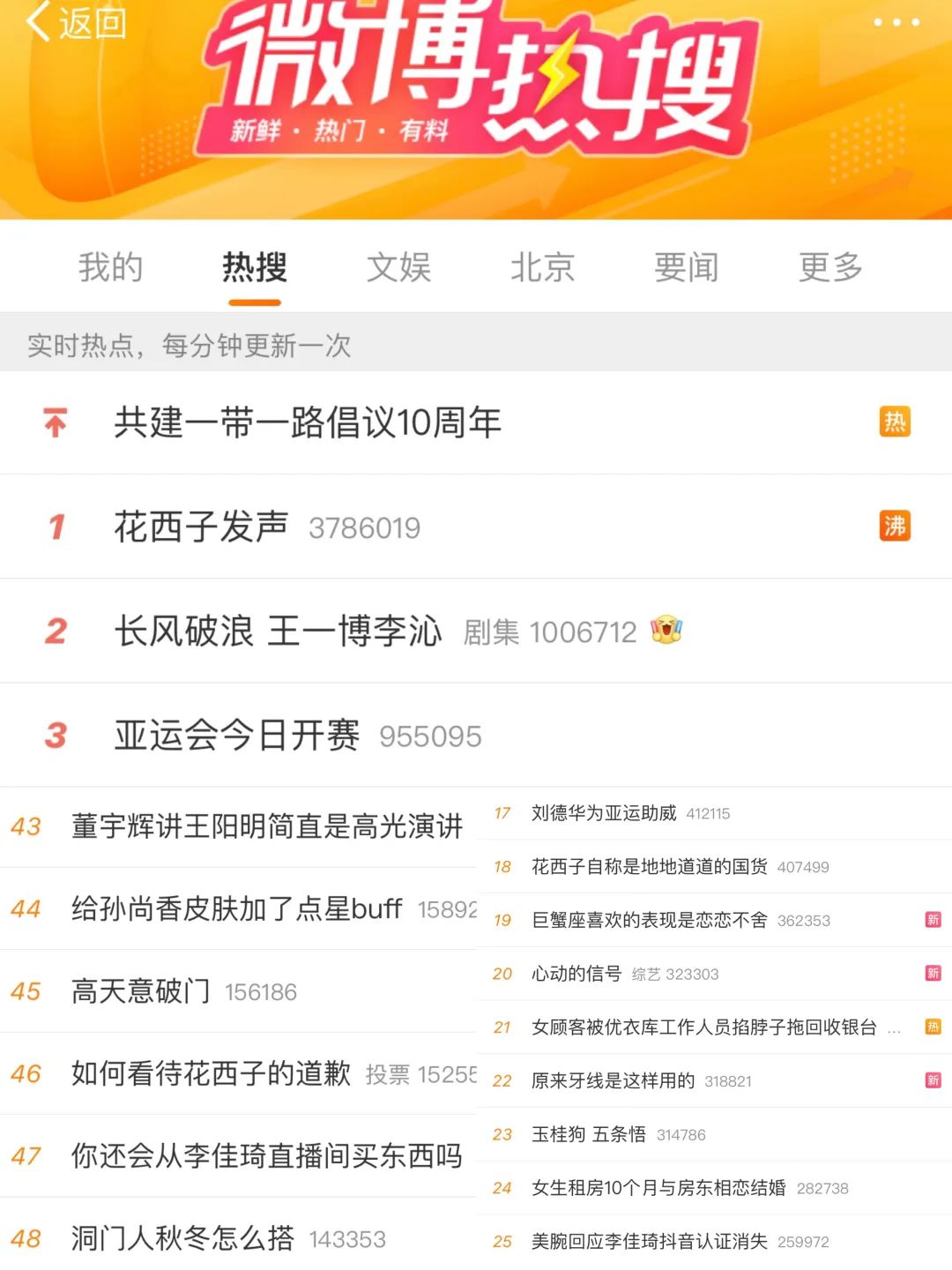Open the poll topic 如何看待花西子的道歉
The height and width of the screenshot is (1270, 952).
(212, 1073)
